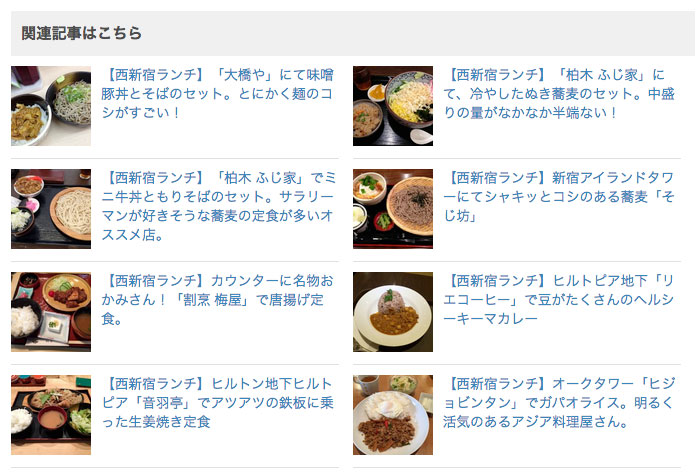
Task: Open the 音羽亭 生姜焼き定食 article
Action: pos(218,402)
